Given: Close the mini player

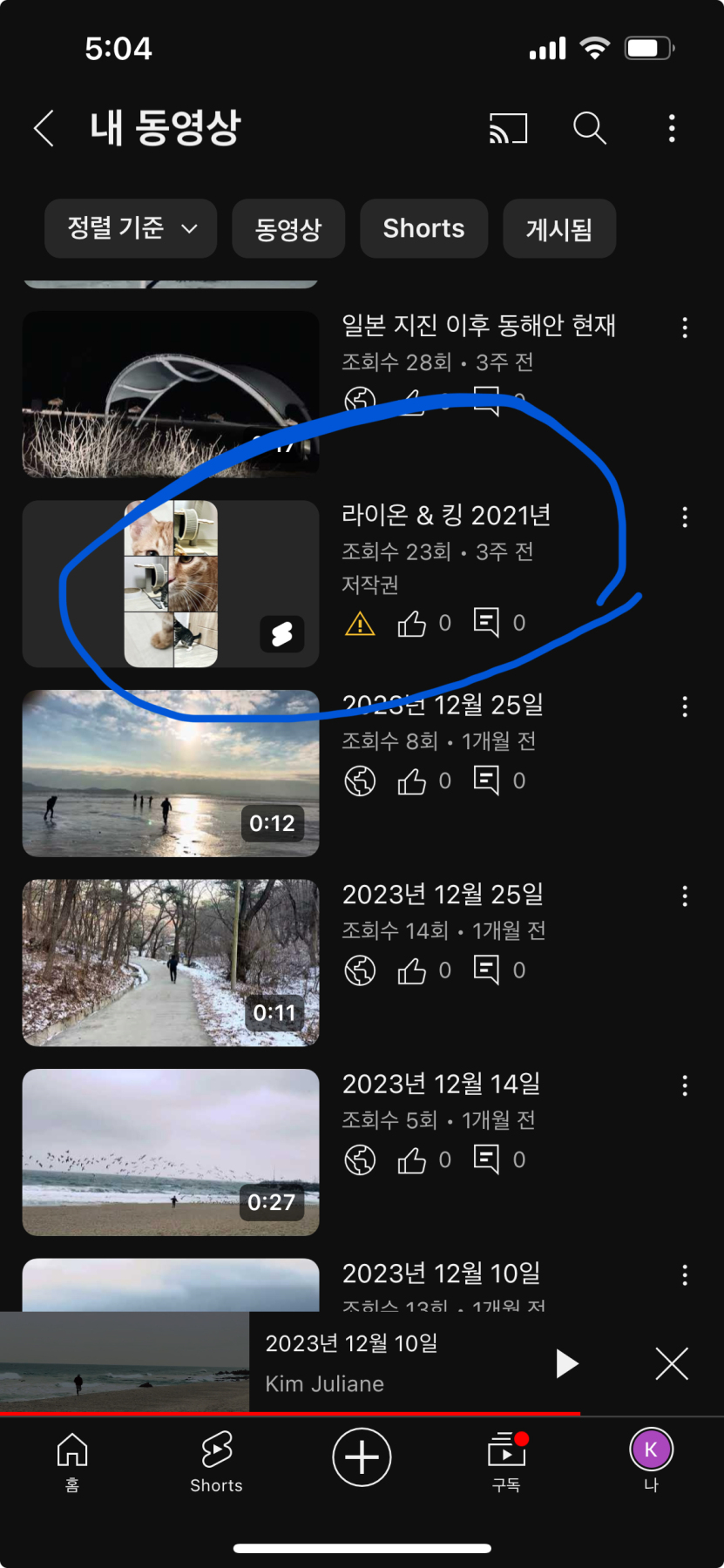Looking at the screenshot, I should [x=671, y=1363].
